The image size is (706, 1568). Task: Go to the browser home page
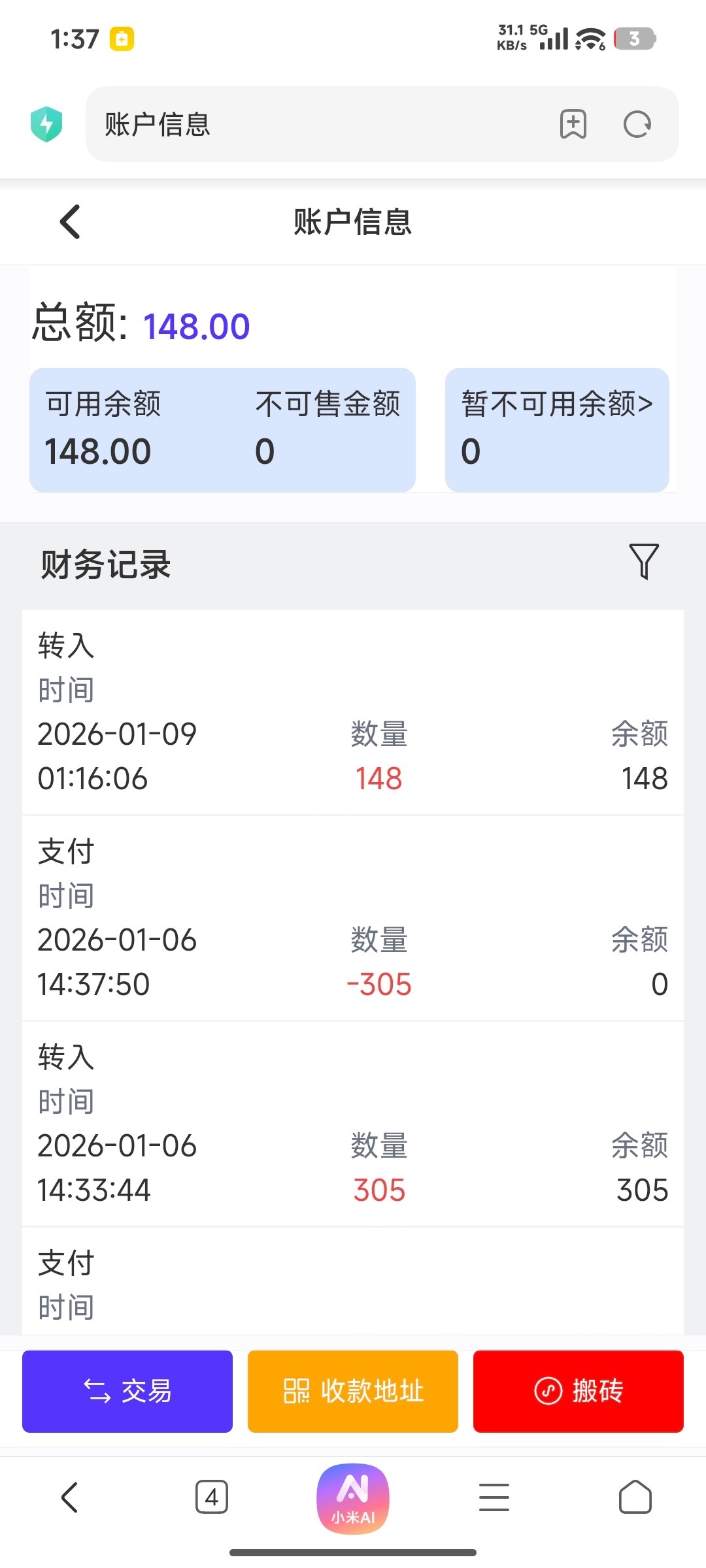coord(635,1497)
